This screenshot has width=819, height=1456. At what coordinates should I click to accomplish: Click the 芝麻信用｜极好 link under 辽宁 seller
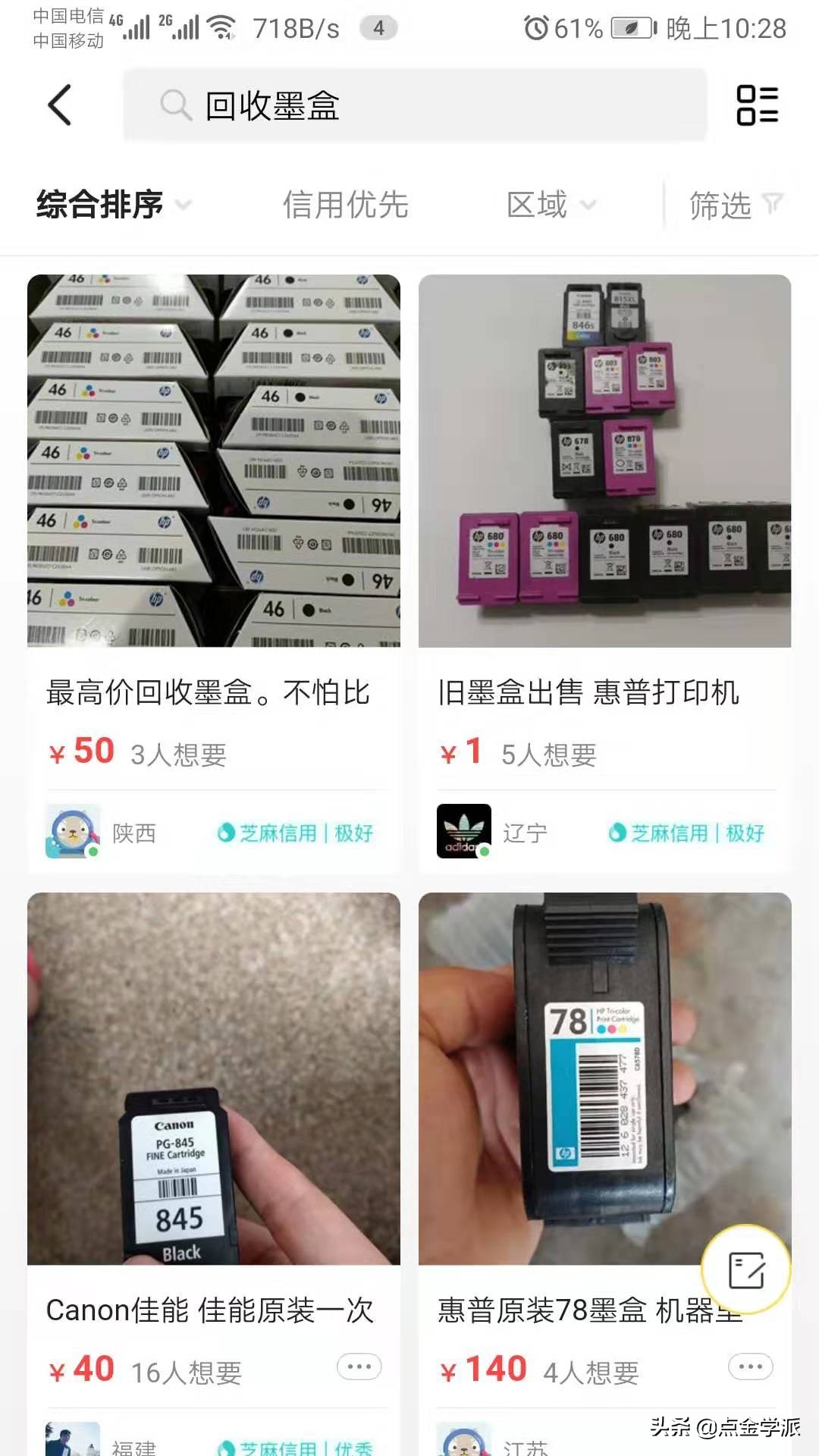click(x=685, y=832)
